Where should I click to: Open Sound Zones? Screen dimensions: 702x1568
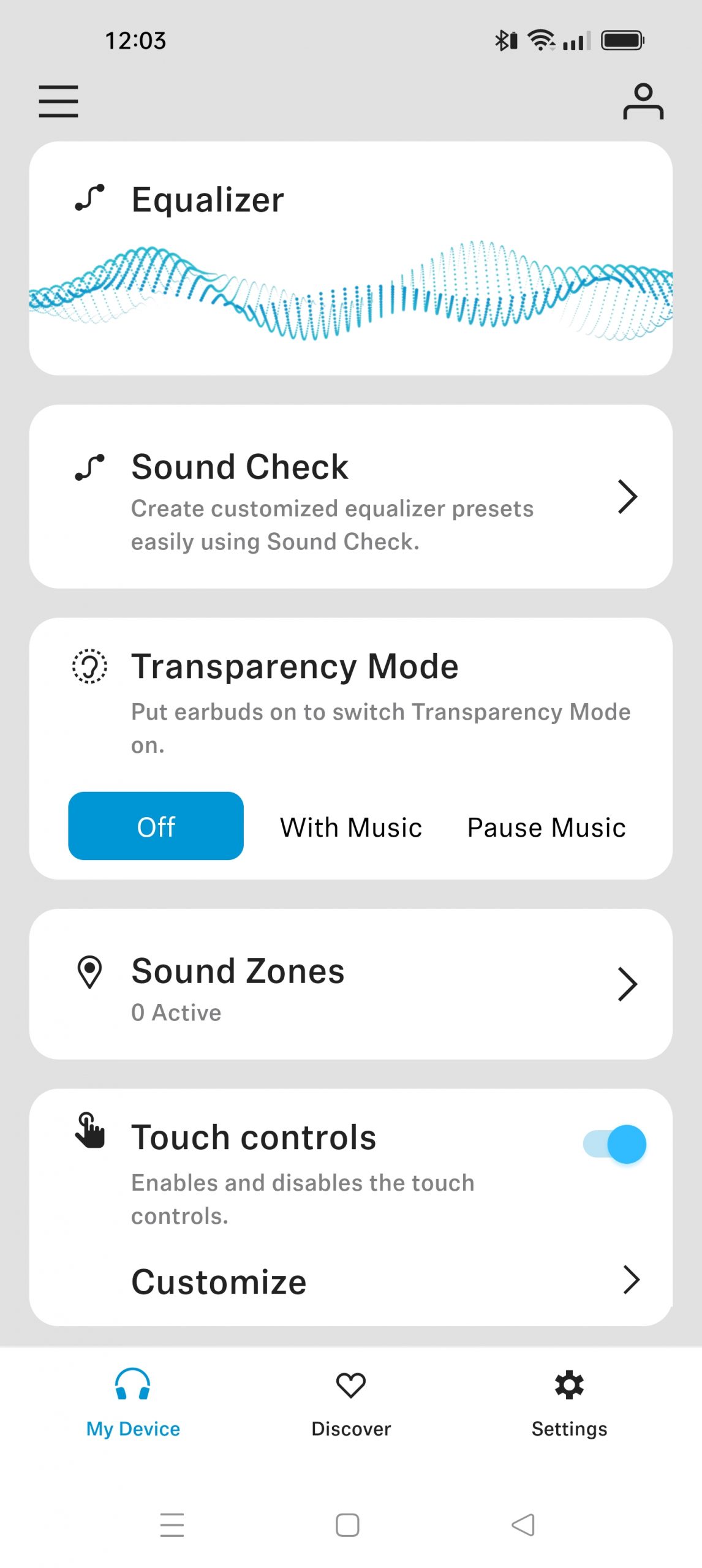[350, 984]
